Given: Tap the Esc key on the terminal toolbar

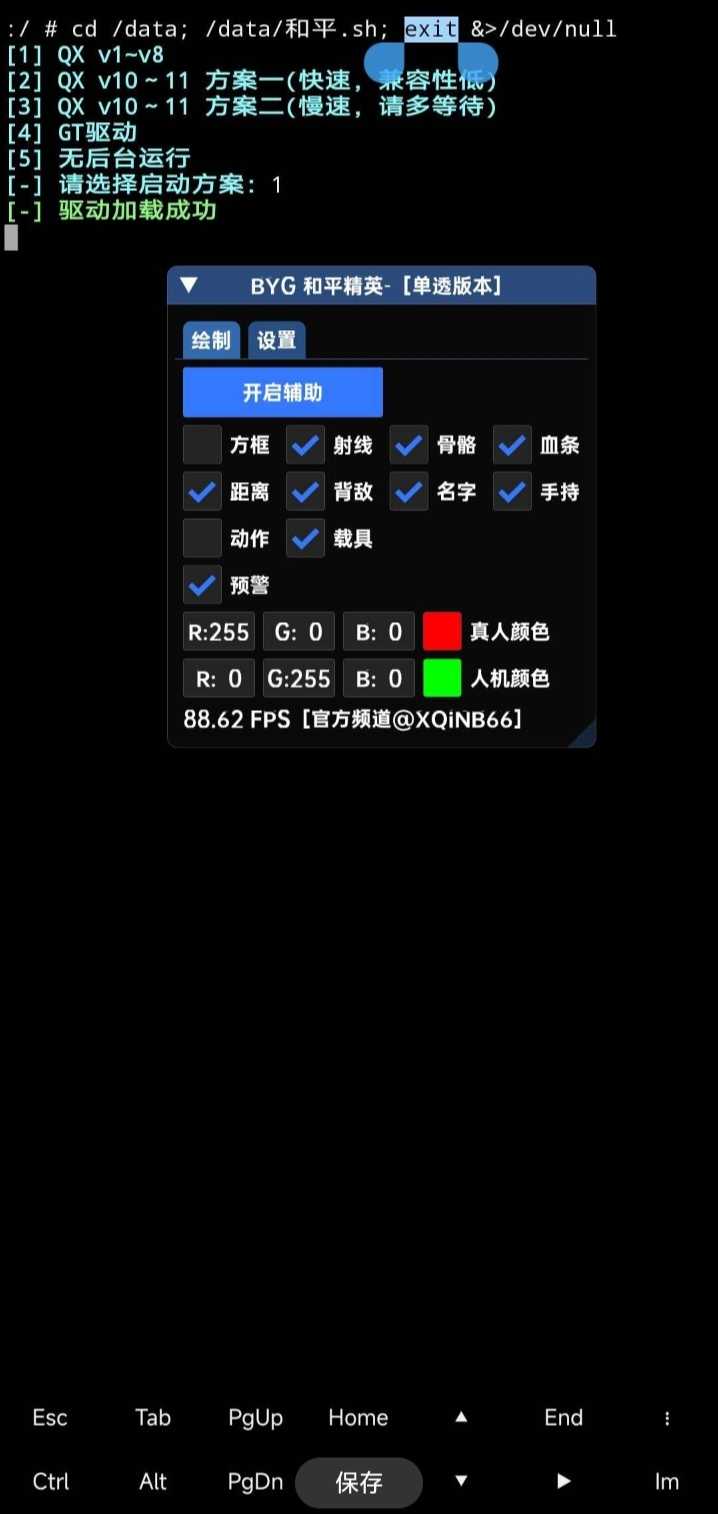Looking at the screenshot, I should coord(50,1417).
